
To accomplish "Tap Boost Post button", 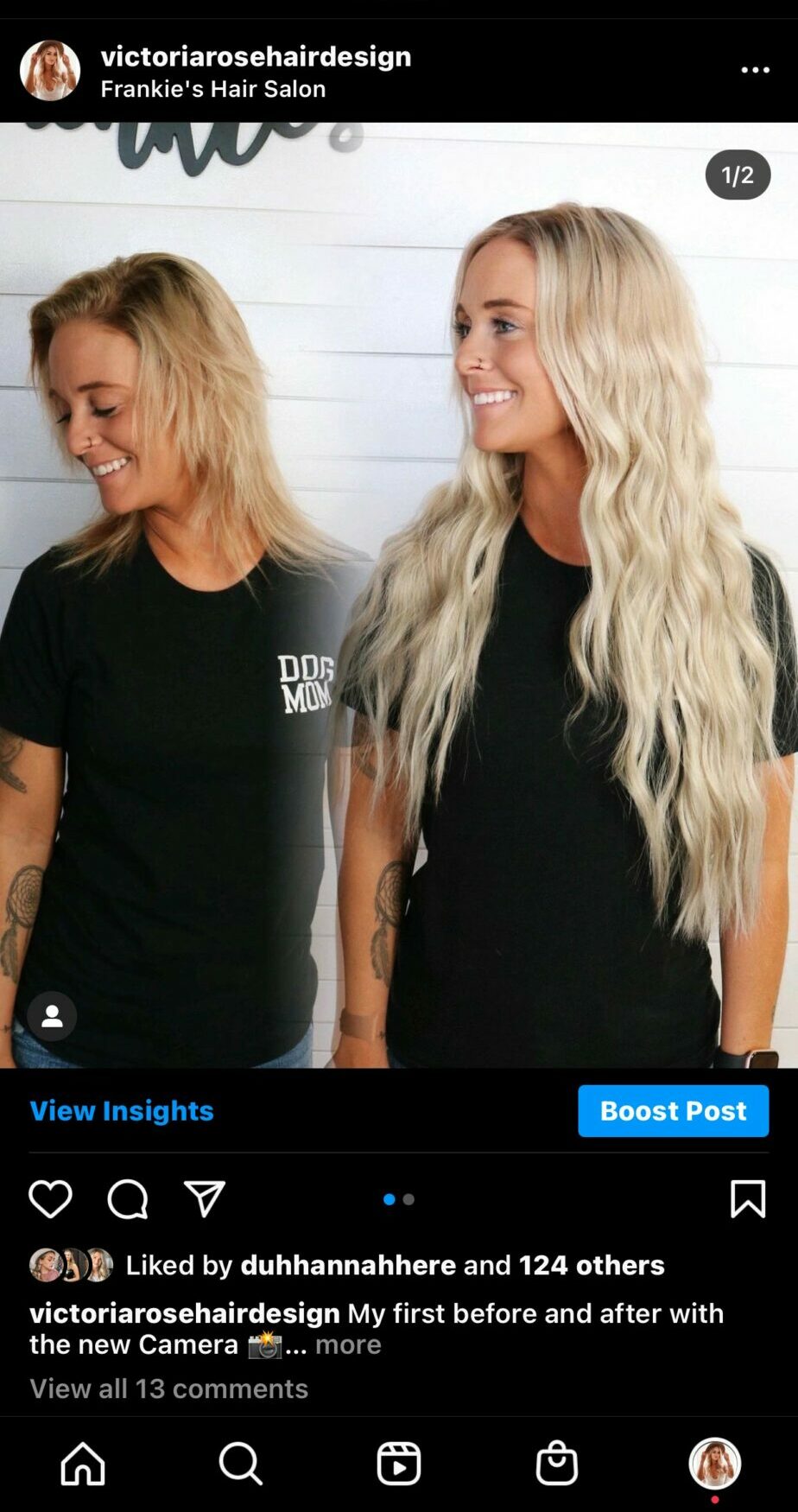I will [673, 1110].
